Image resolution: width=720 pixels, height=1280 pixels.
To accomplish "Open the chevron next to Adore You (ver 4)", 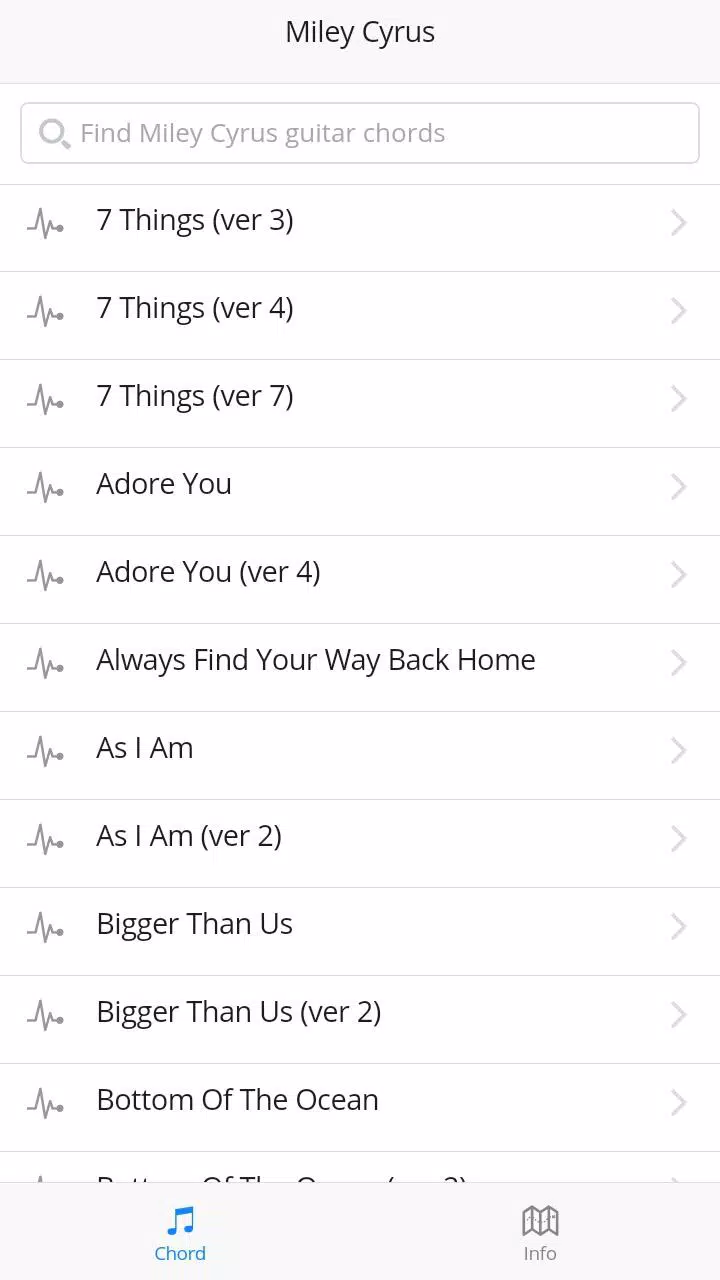I will point(678,575).
